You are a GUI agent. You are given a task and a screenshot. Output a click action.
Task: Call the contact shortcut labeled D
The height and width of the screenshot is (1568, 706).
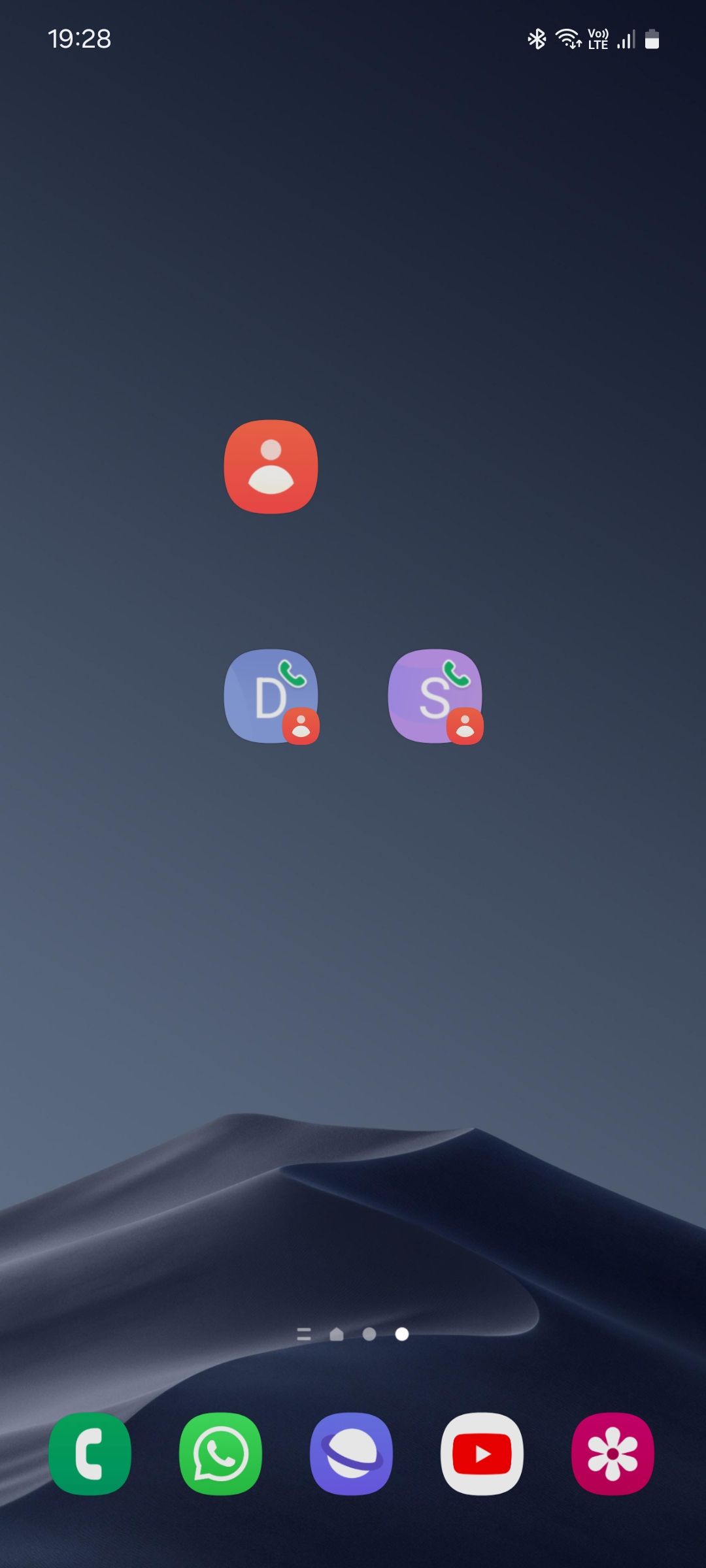pyautogui.click(x=271, y=696)
